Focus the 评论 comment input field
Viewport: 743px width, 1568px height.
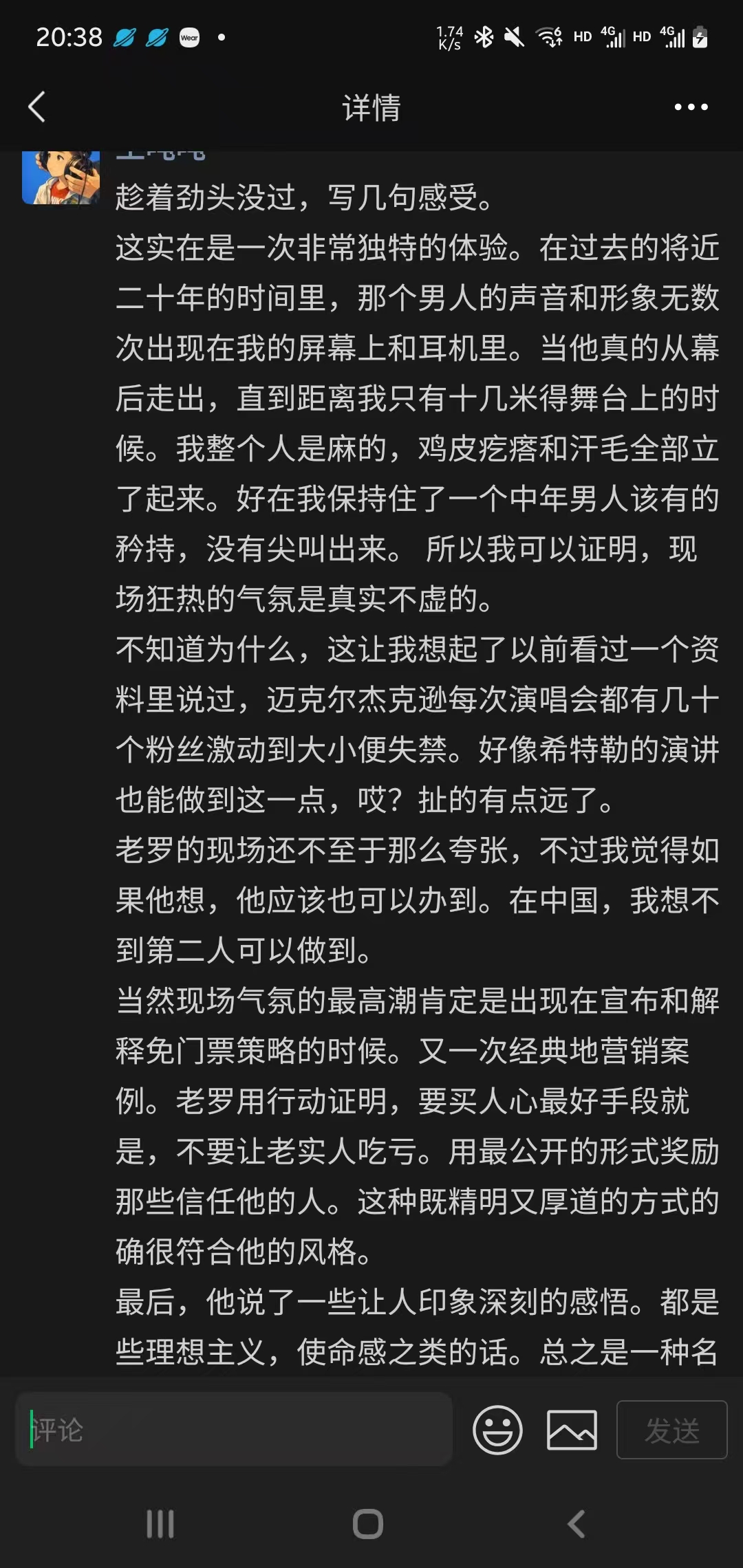pos(234,1430)
